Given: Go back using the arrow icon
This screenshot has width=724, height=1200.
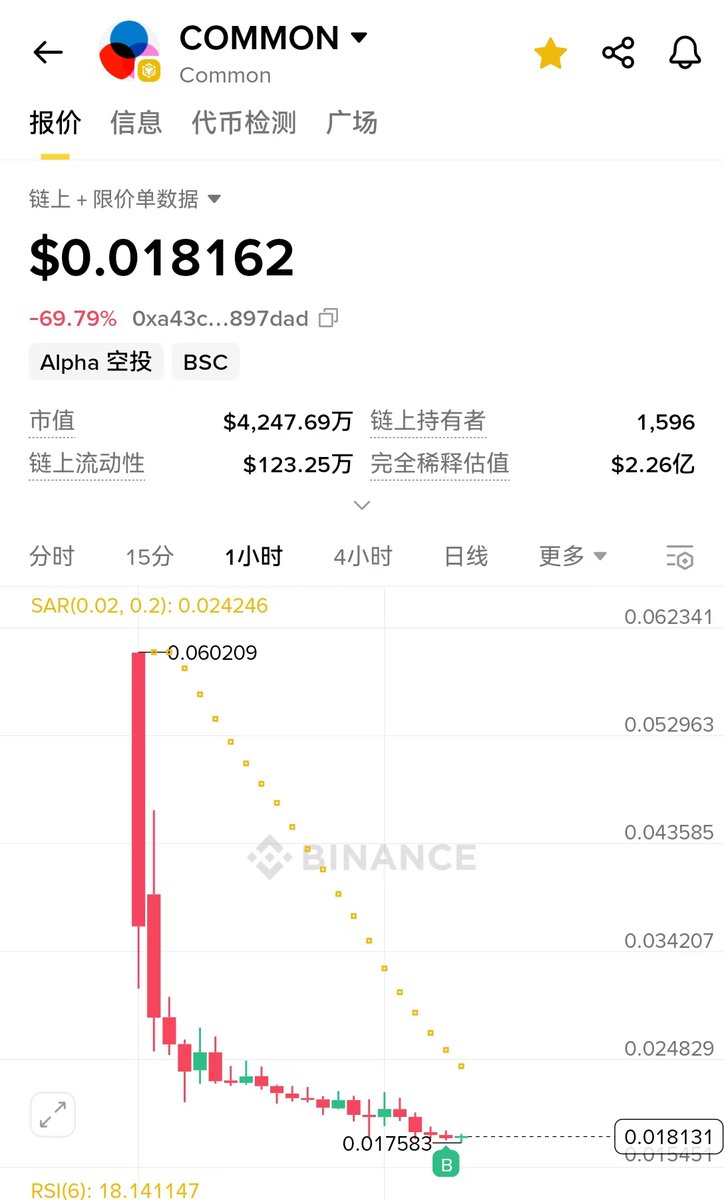Looking at the screenshot, I should point(48,53).
